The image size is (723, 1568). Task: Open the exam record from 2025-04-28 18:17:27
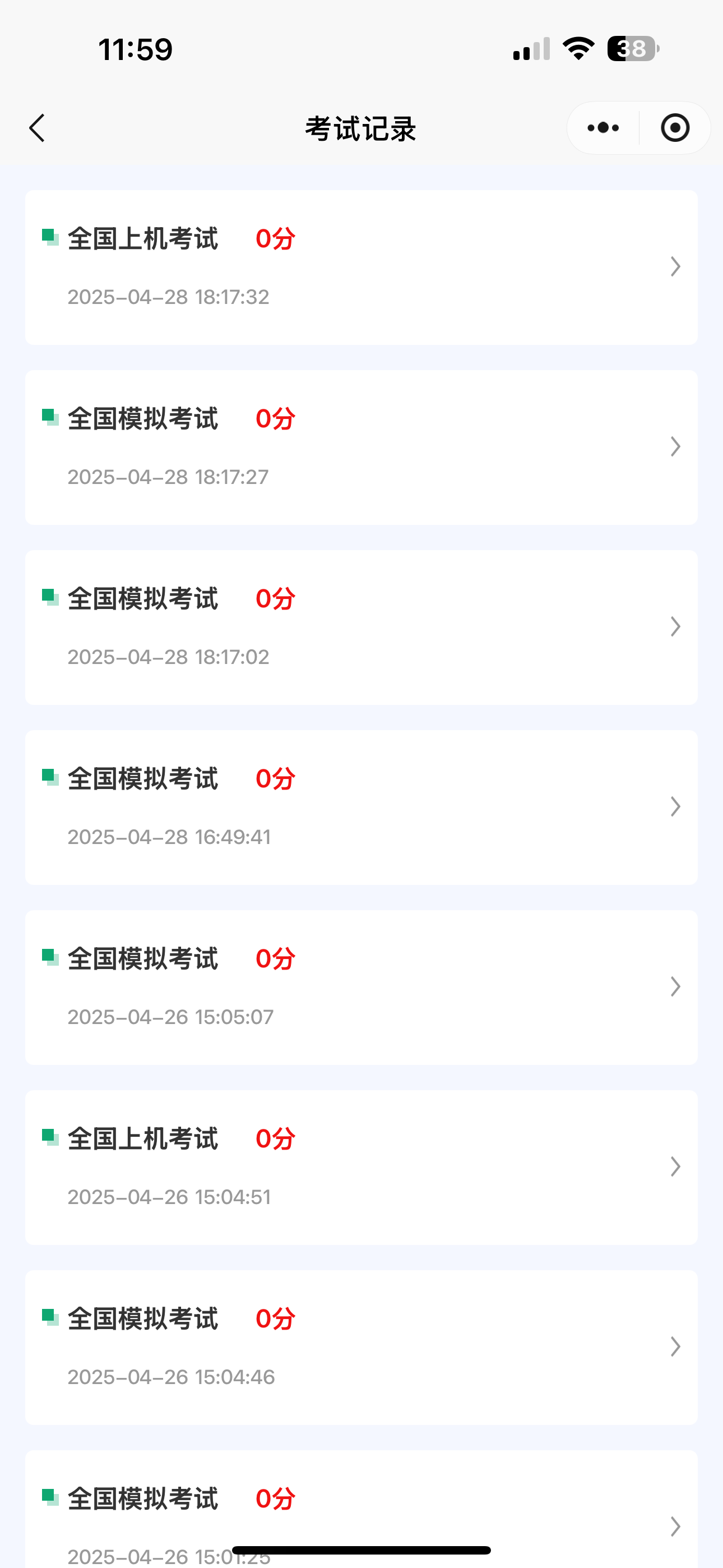coord(361,448)
